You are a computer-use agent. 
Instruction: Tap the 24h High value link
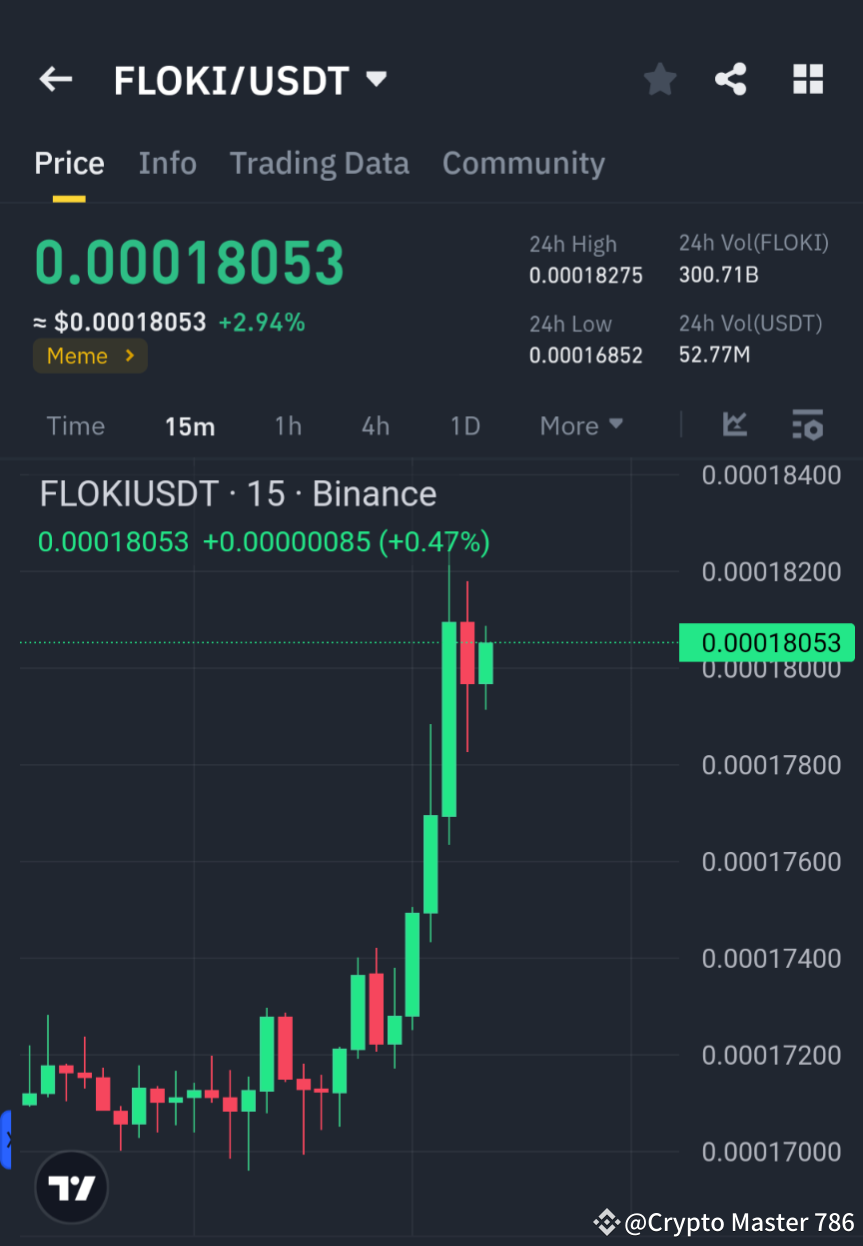pyautogui.click(x=586, y=275)
